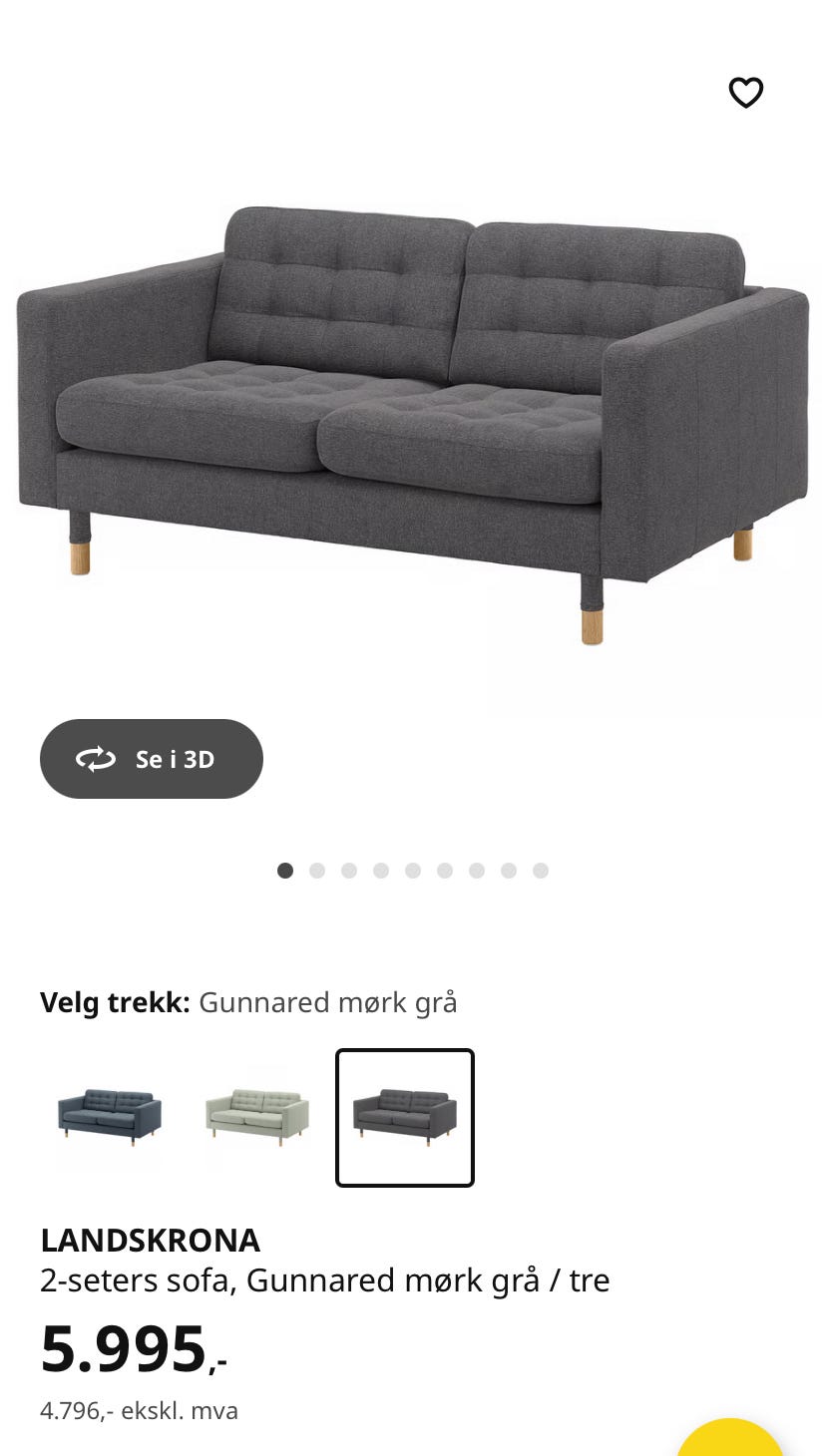The width and height of the screenshot is (826, 1456).
Task: Select the first filled carousel dot
Action: click(x=284, y=870)
